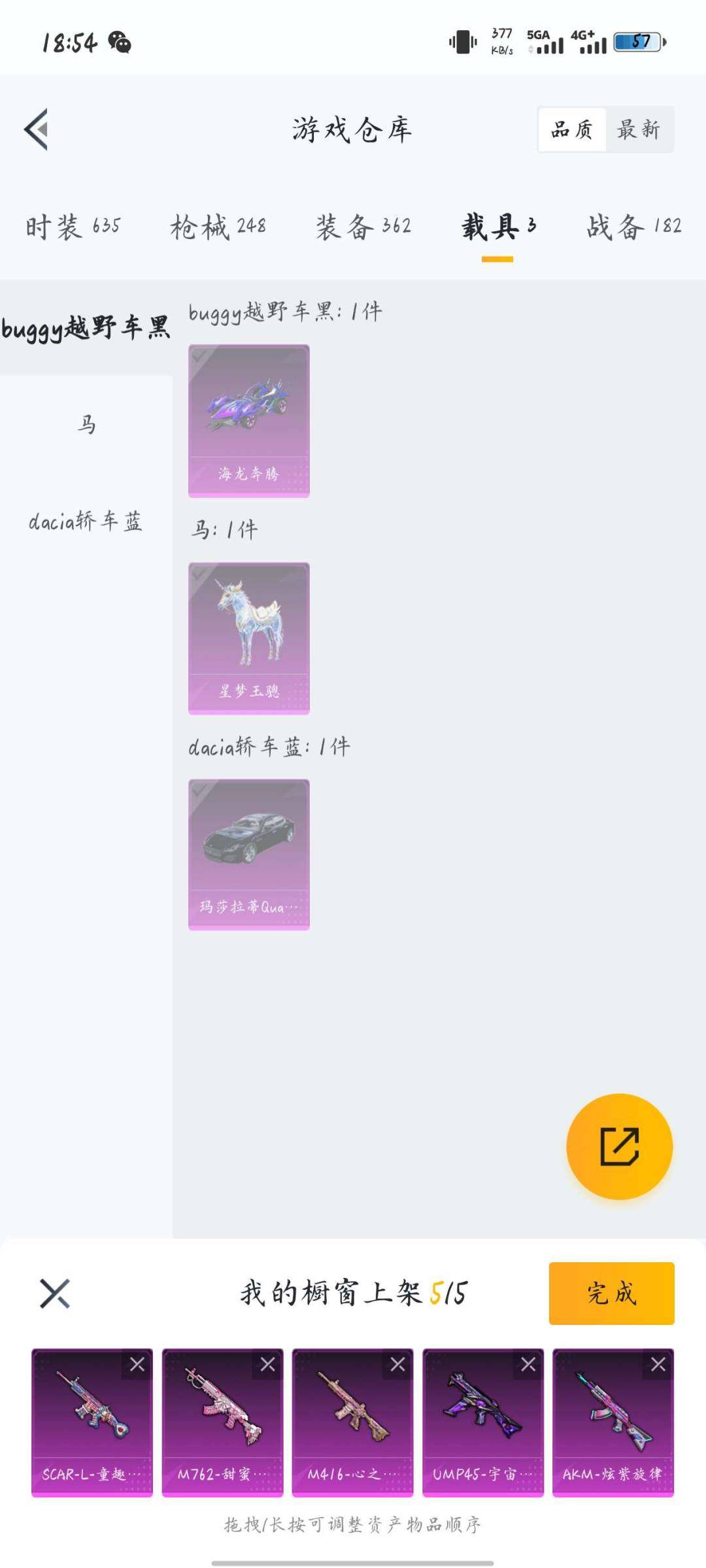
Task: Switch sorting to 最新 newest mode
Action: (639, 129)
